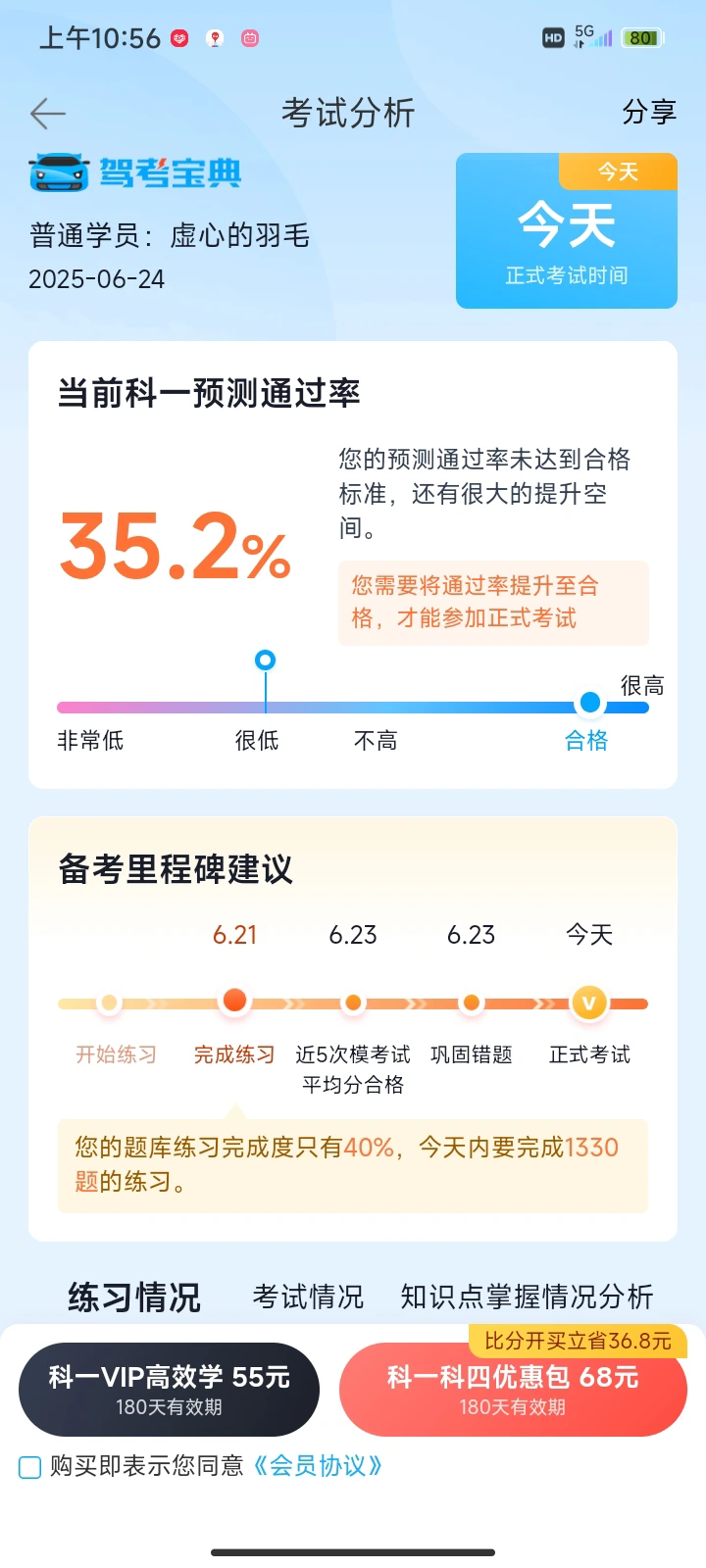Tap 分享 to share the exam analysis
706x1568 pixels.
point(649,113)
